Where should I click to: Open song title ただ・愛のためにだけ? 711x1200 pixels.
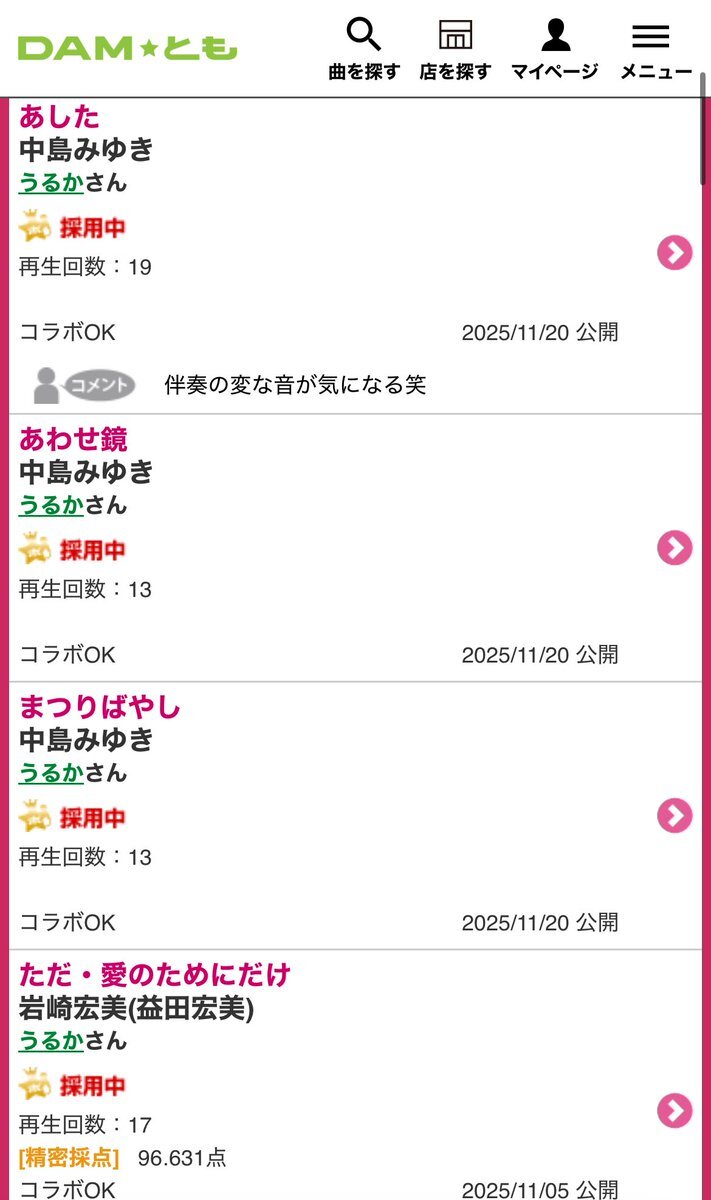tap(155, 975)
